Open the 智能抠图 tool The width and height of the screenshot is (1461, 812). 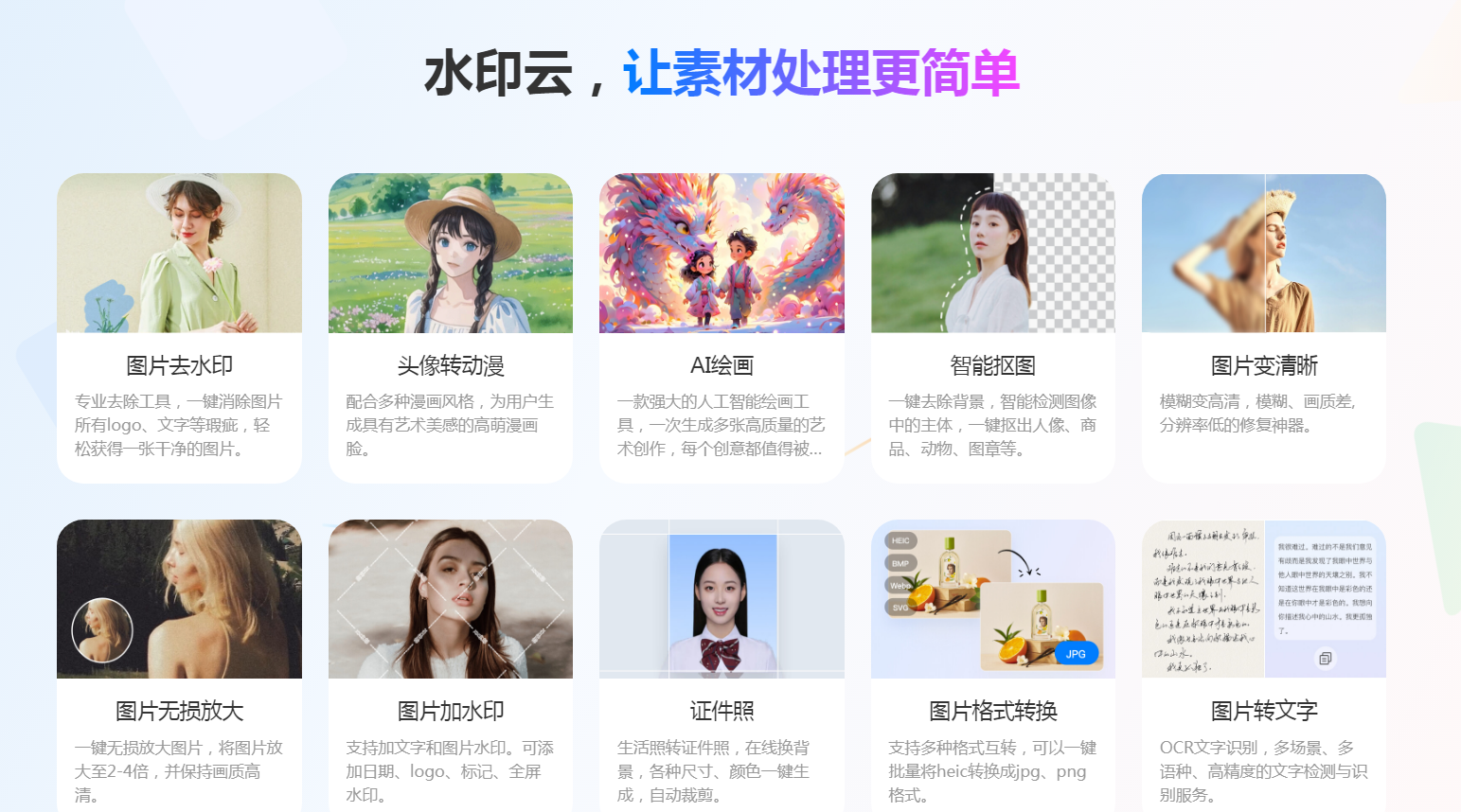(992, 365)
